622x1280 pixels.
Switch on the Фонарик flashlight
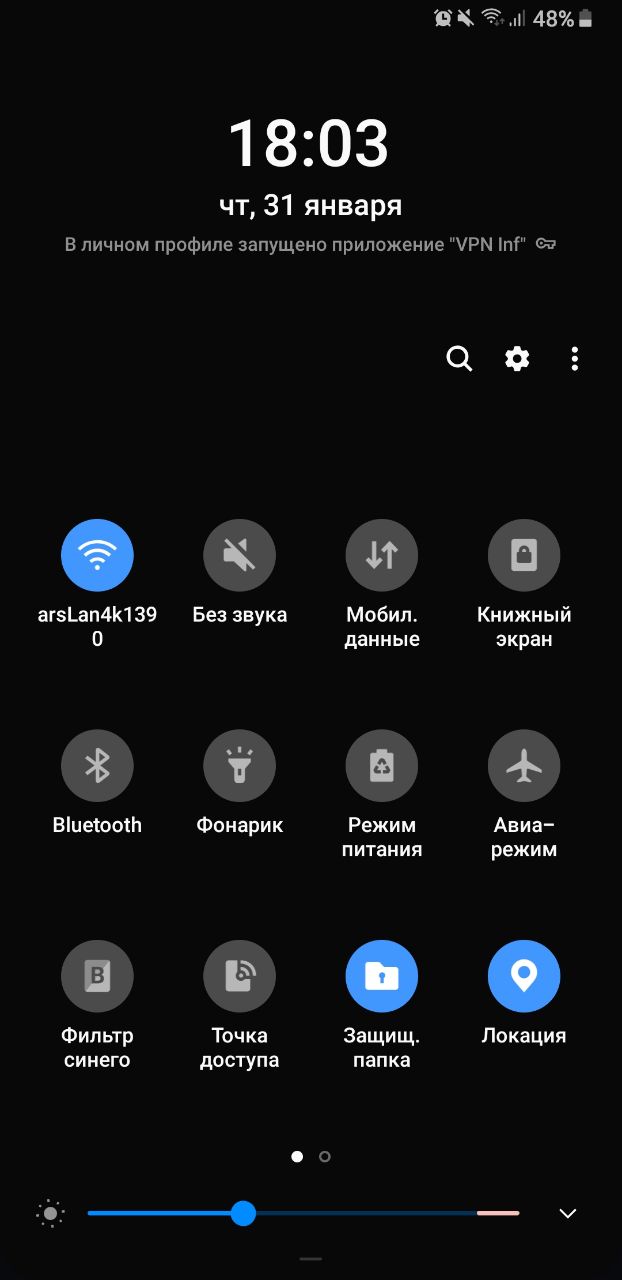pos(239,766)
